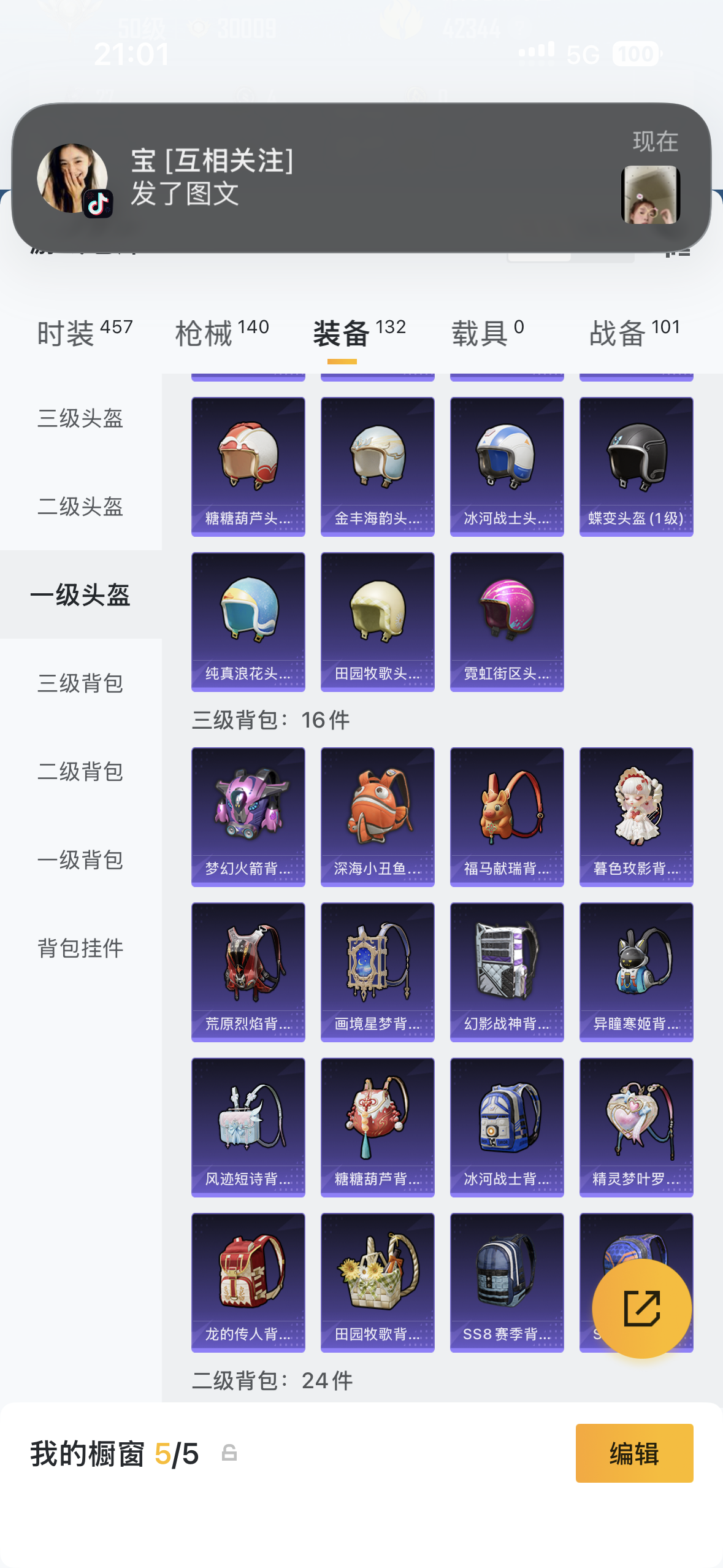This screenshot has width=723, height=1568.
Task: Tap the 编辑 button for 我的橱窗
Action: point(634,1453)
